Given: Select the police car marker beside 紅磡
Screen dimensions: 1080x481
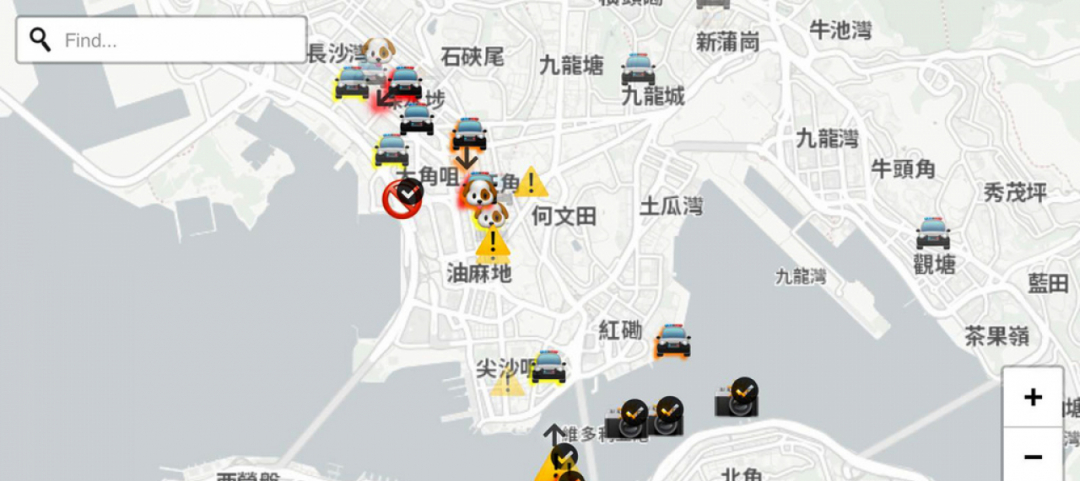Looking at the screenshot, I should tap(673, 341).
